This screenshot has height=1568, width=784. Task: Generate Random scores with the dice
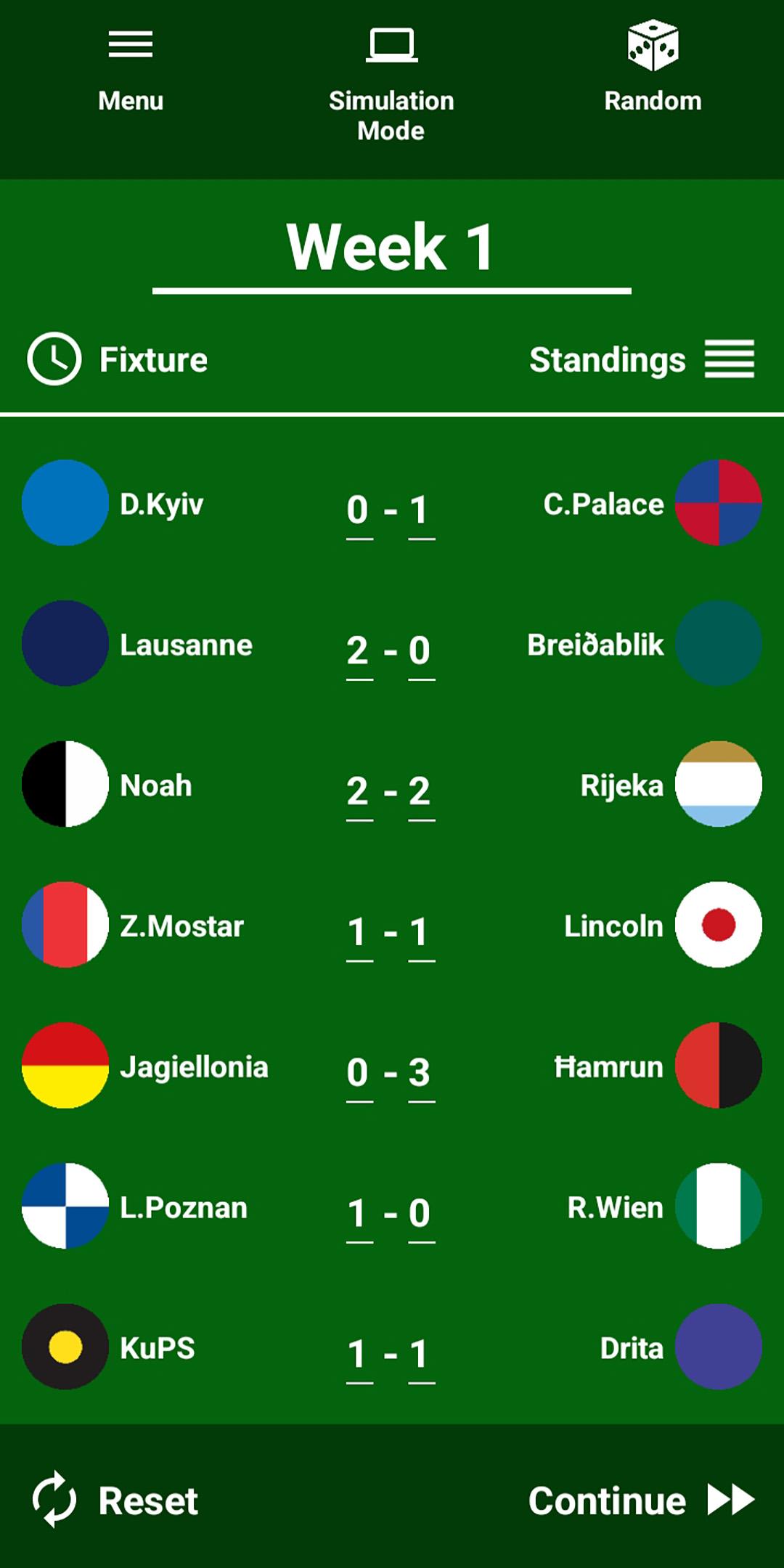click(x=653, y=69)
